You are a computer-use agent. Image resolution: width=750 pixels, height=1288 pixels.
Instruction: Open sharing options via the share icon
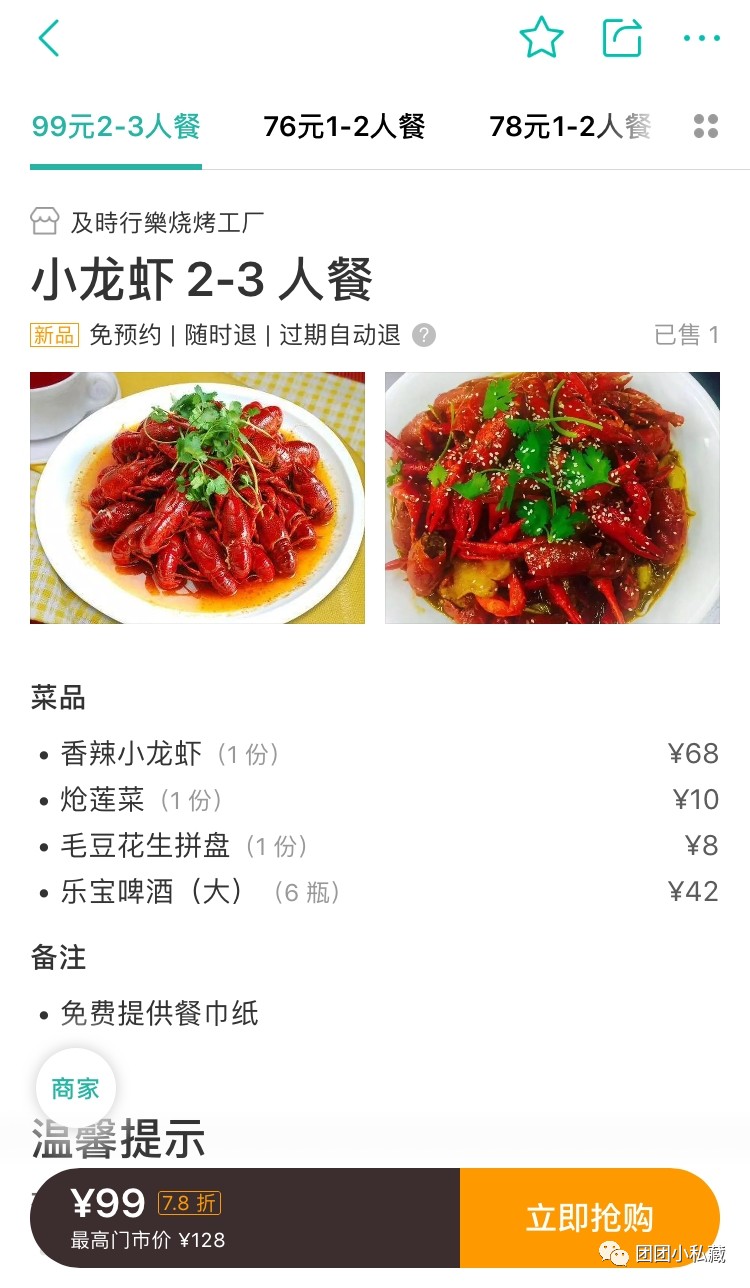[x=622, y=37]
